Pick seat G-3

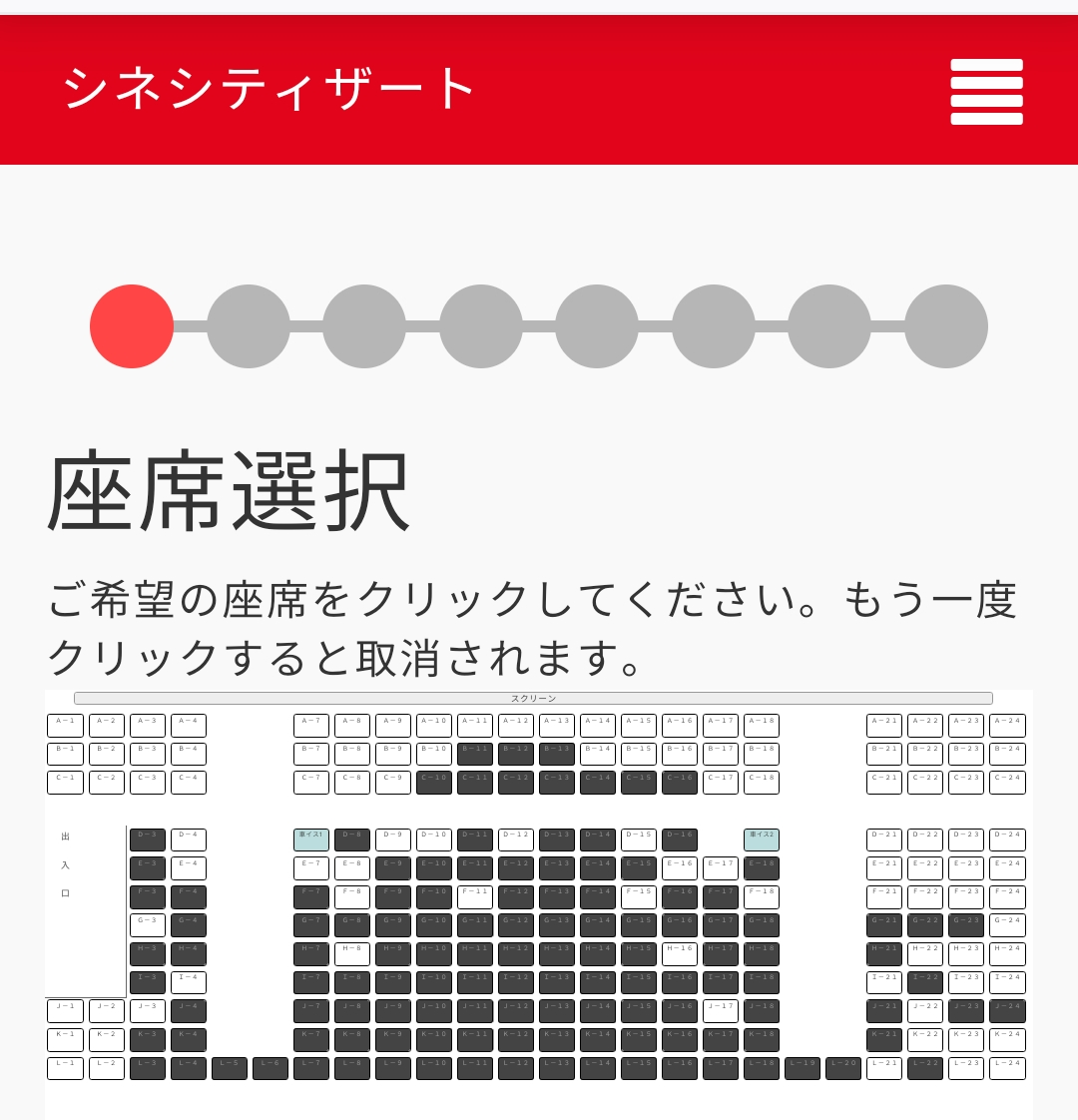tap(148, 925)
